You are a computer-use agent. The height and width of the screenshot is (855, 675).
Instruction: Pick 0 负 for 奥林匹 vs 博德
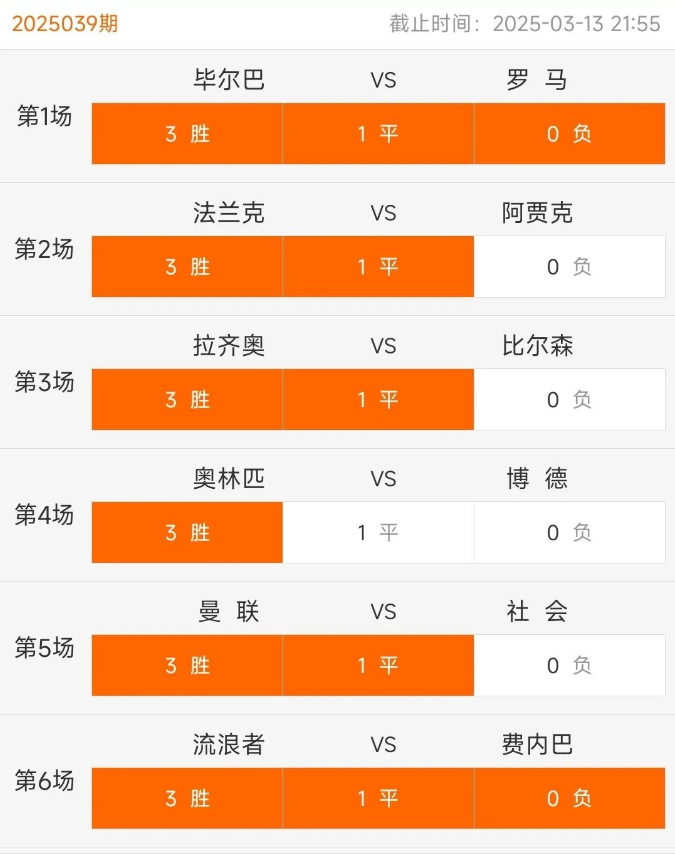pyautogui.click(x=569, y=533)
